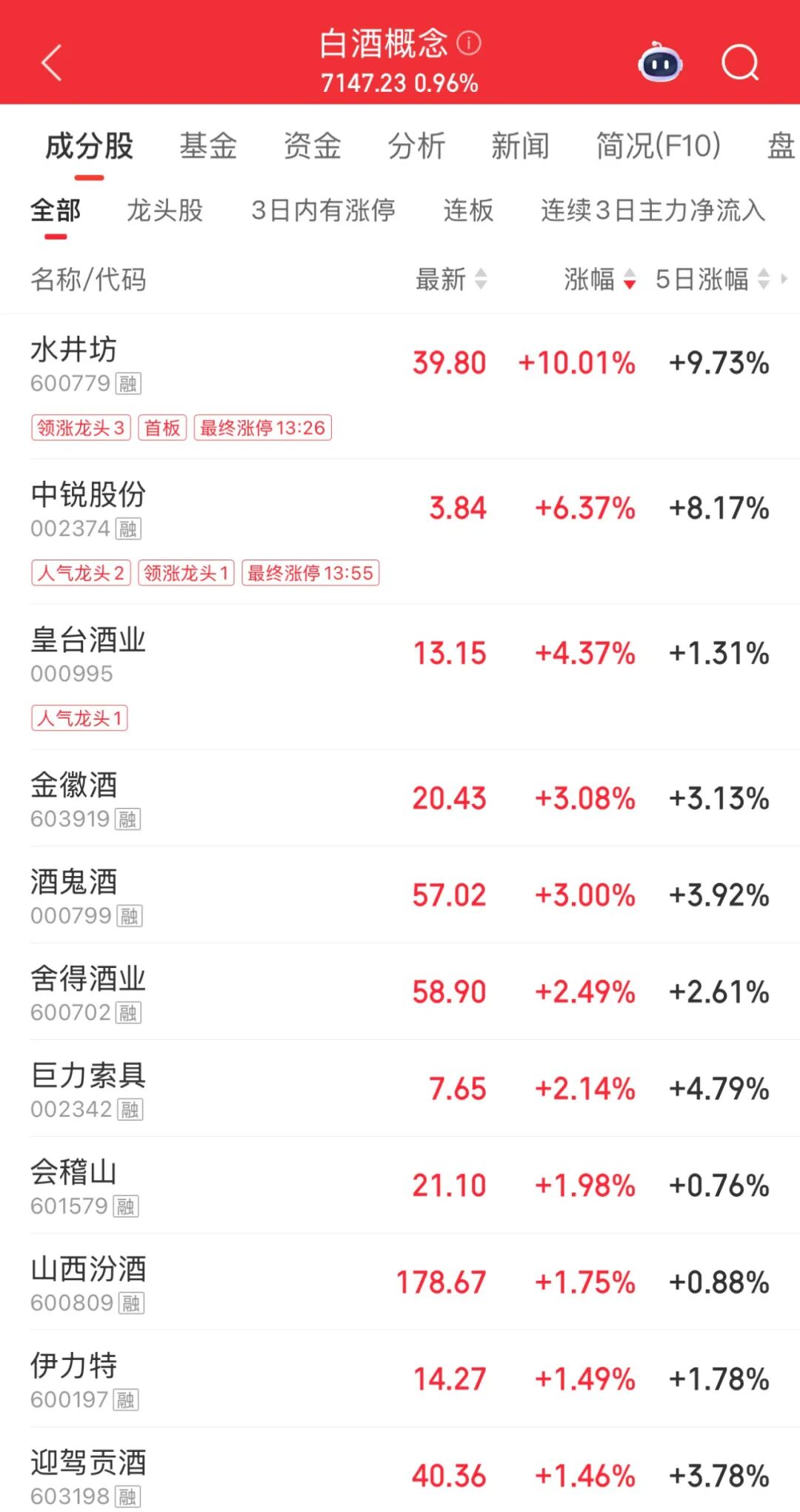Open the robot assistant icon
Viewport: 800px width, 1512px height.
(660, 63)
